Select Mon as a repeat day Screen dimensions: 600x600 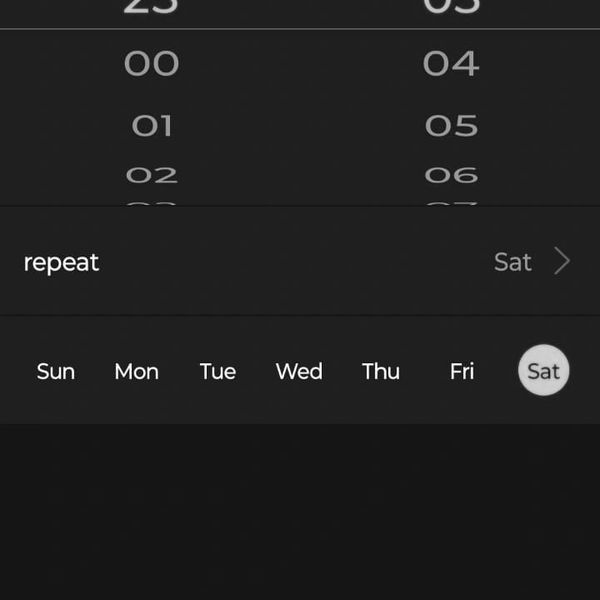coord(136,371)
